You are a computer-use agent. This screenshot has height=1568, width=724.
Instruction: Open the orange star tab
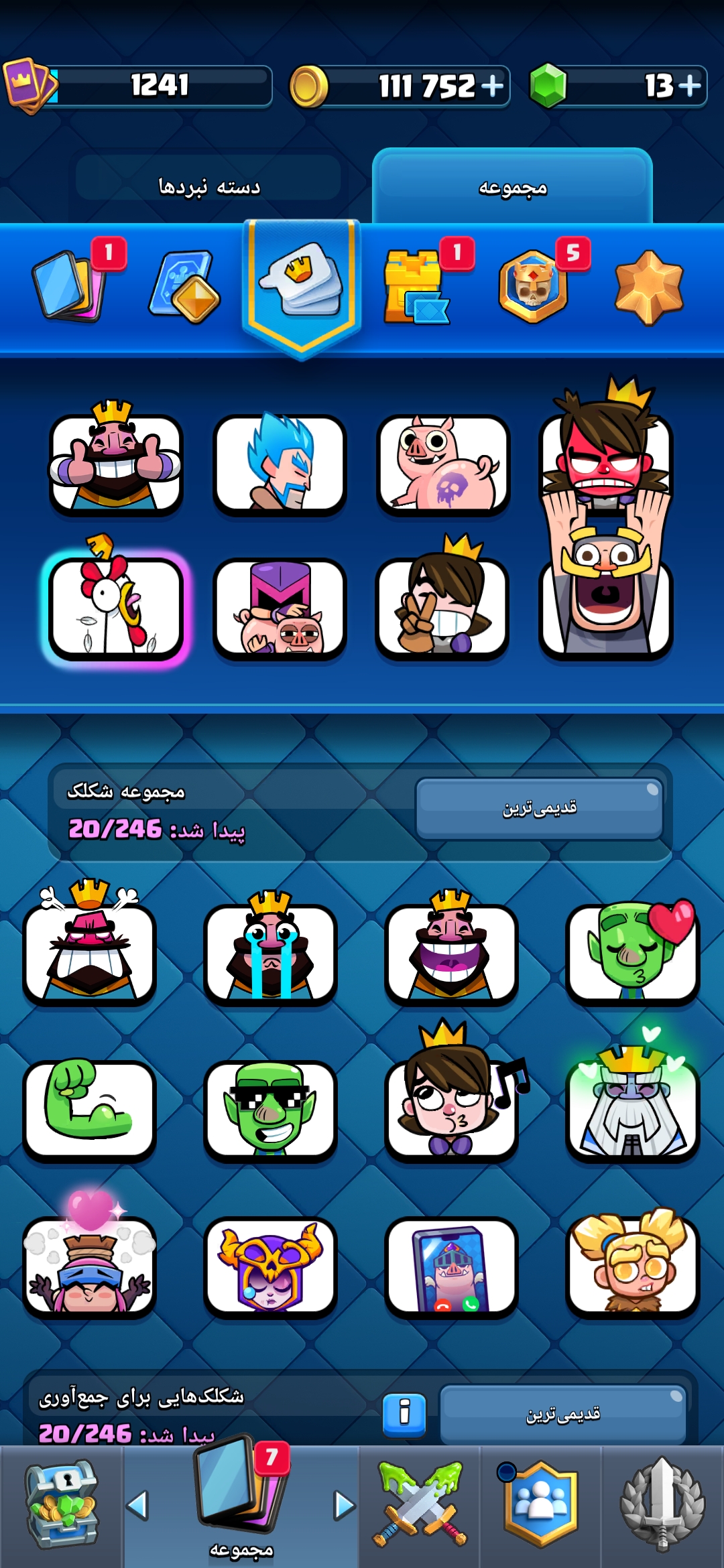tap(648, 287)
